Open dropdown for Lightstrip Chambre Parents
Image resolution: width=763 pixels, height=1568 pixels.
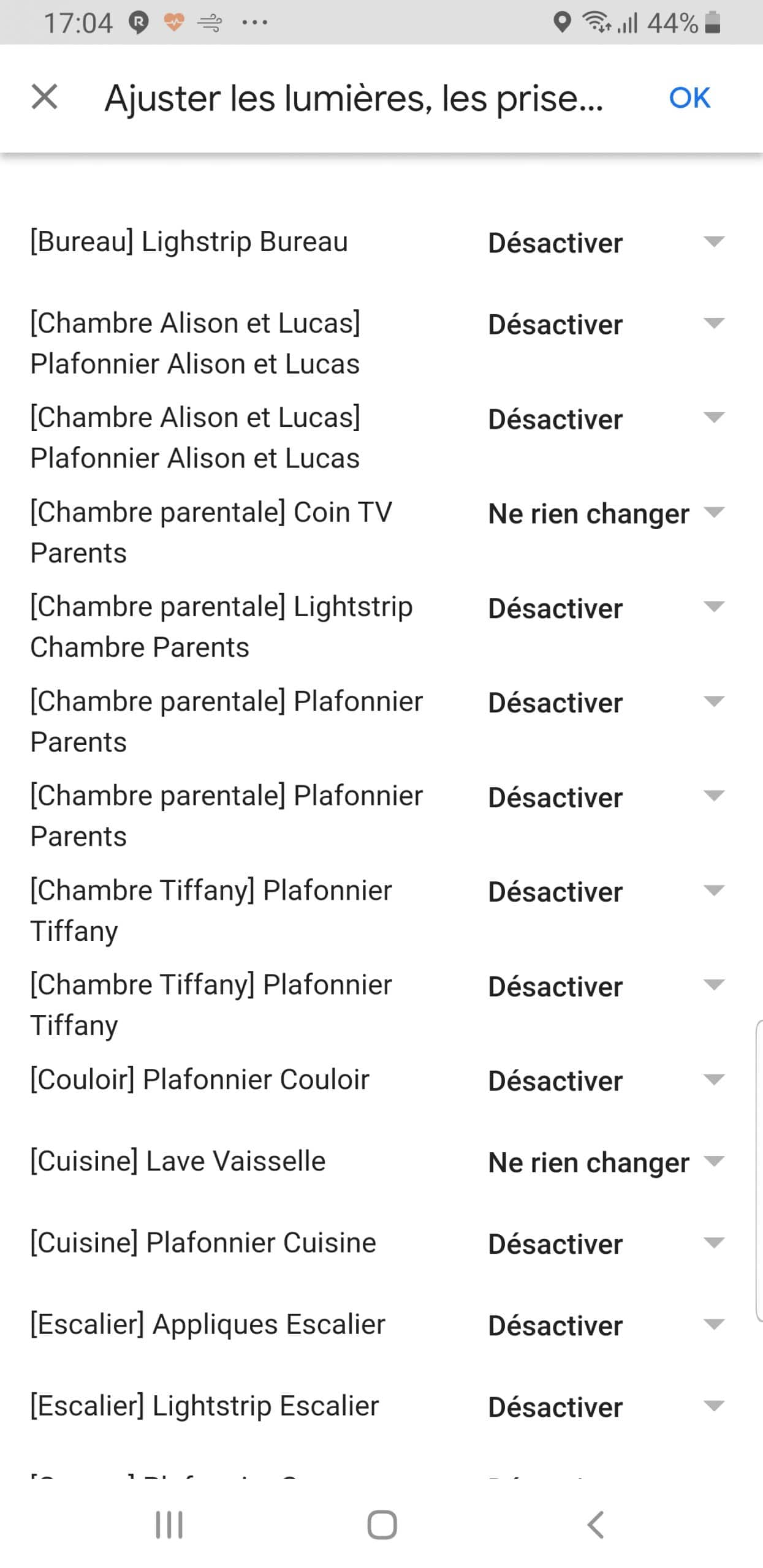tap(607, 608)
